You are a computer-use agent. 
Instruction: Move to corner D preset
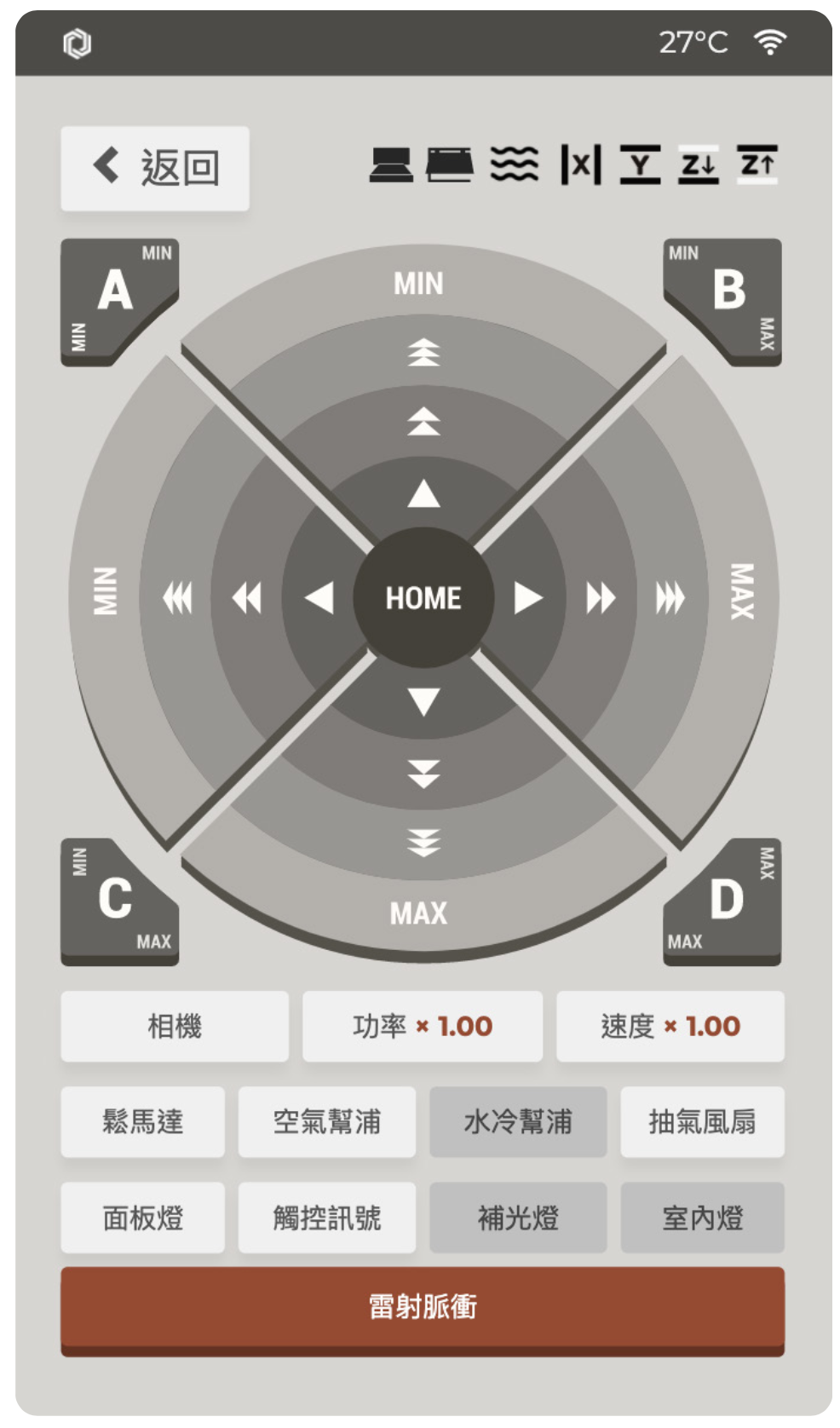coord(727,901)
